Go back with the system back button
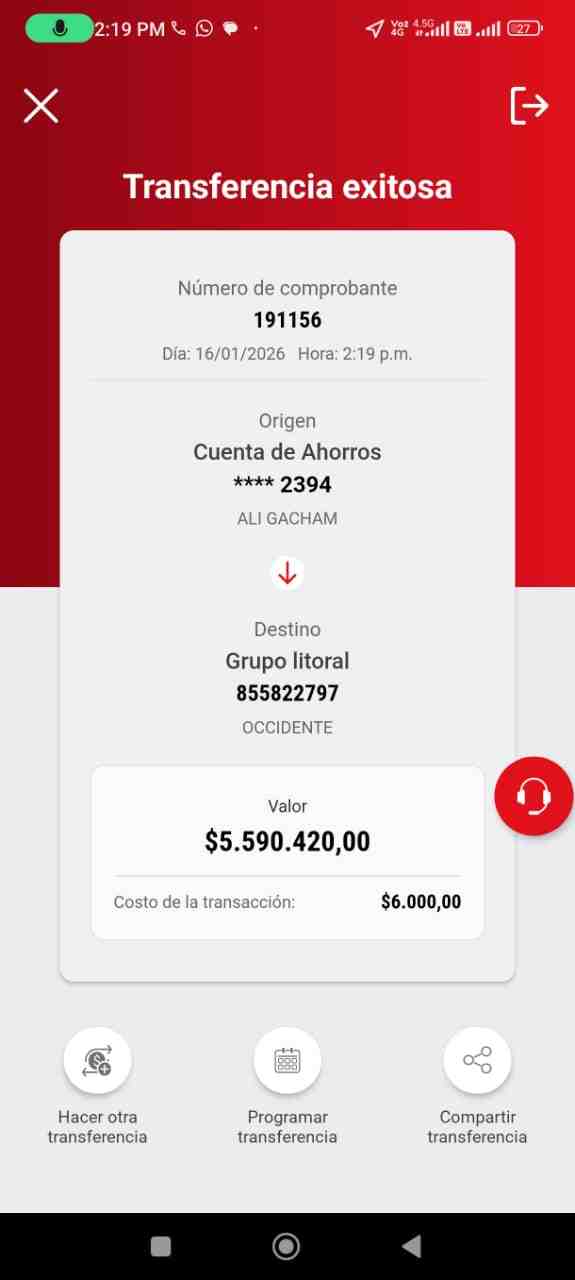Screen dimensions: 575x1280 pos(411,1245)
